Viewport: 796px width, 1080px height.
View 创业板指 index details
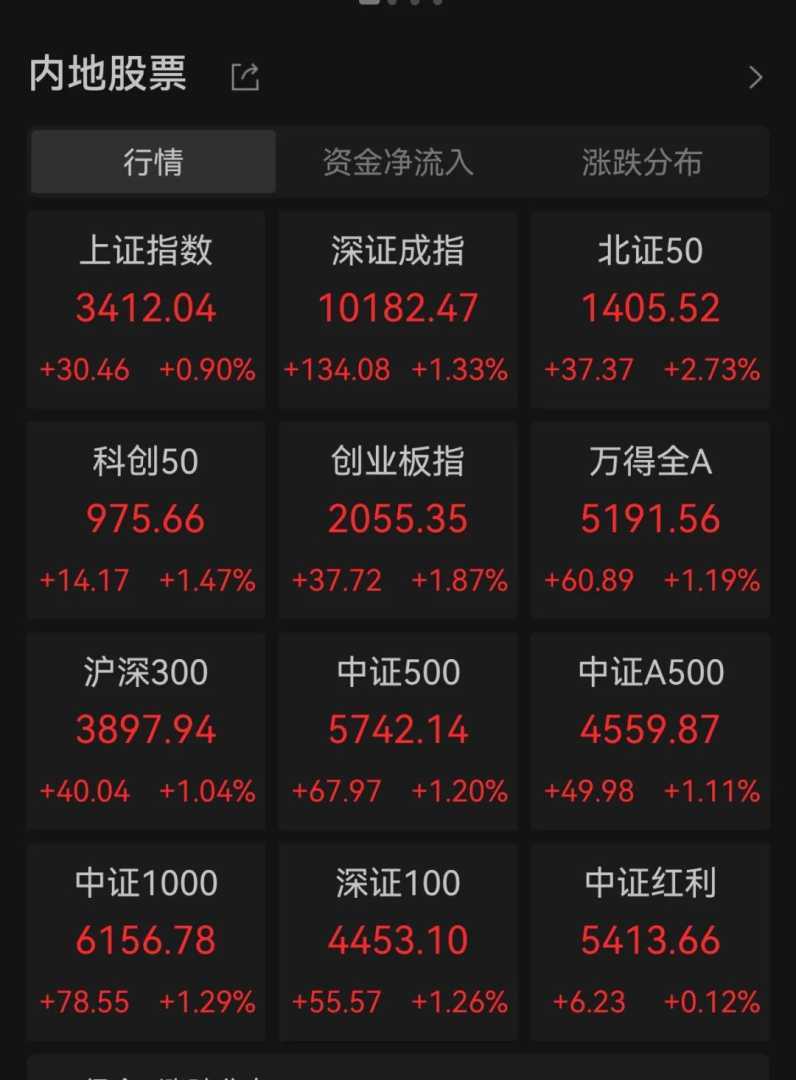point(398,520)
